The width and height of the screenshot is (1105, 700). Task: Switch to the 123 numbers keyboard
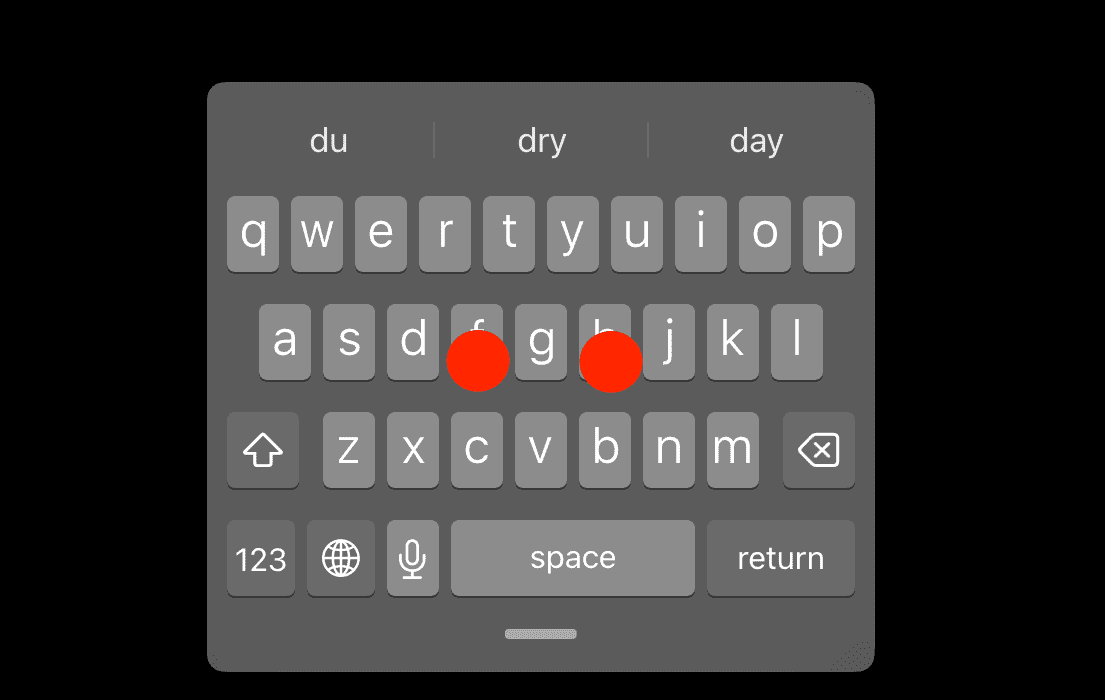pos(261,558)
